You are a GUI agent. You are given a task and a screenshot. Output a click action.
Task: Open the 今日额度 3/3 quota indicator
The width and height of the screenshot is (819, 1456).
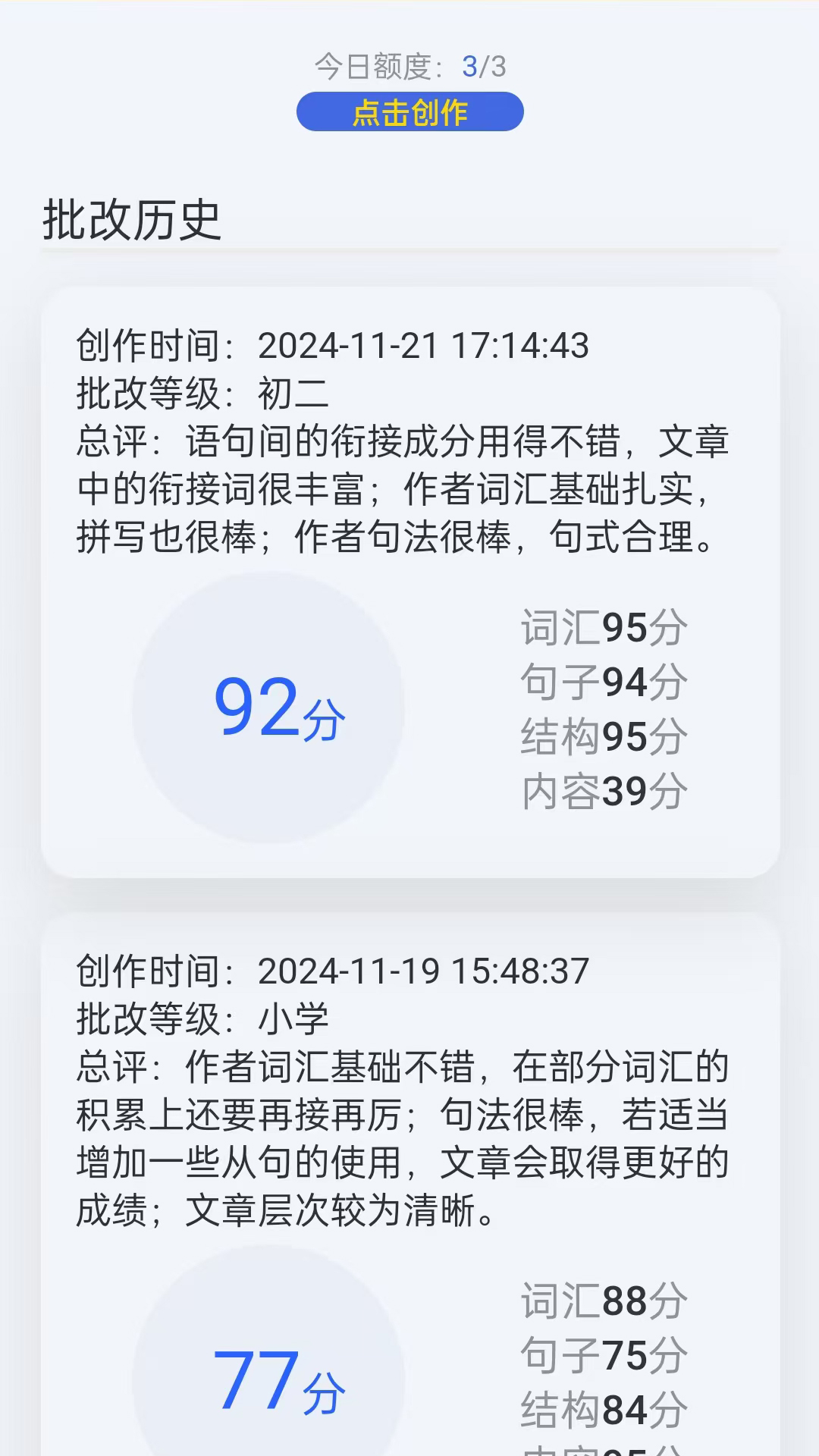[409, 67]
